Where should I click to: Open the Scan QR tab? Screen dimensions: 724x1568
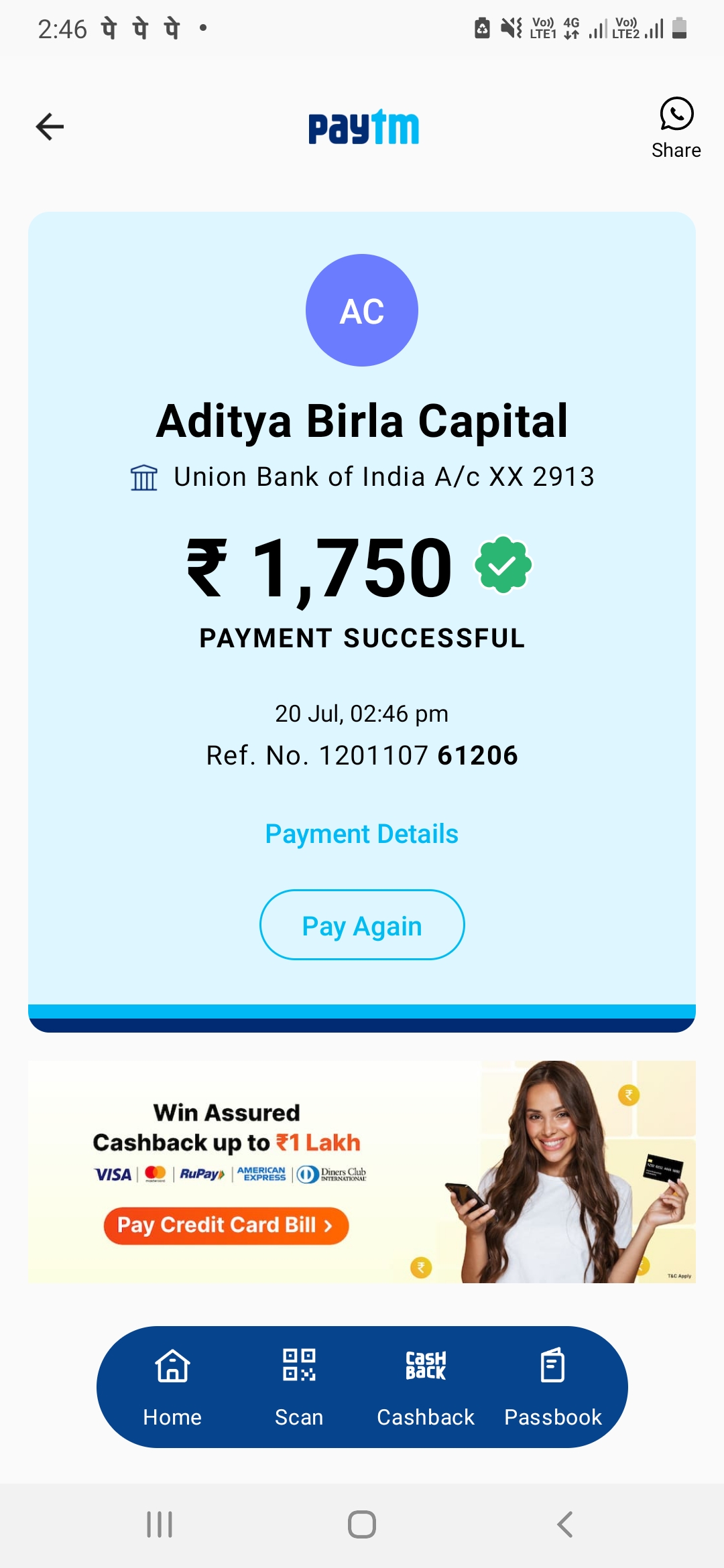(x=299, y=1386)
